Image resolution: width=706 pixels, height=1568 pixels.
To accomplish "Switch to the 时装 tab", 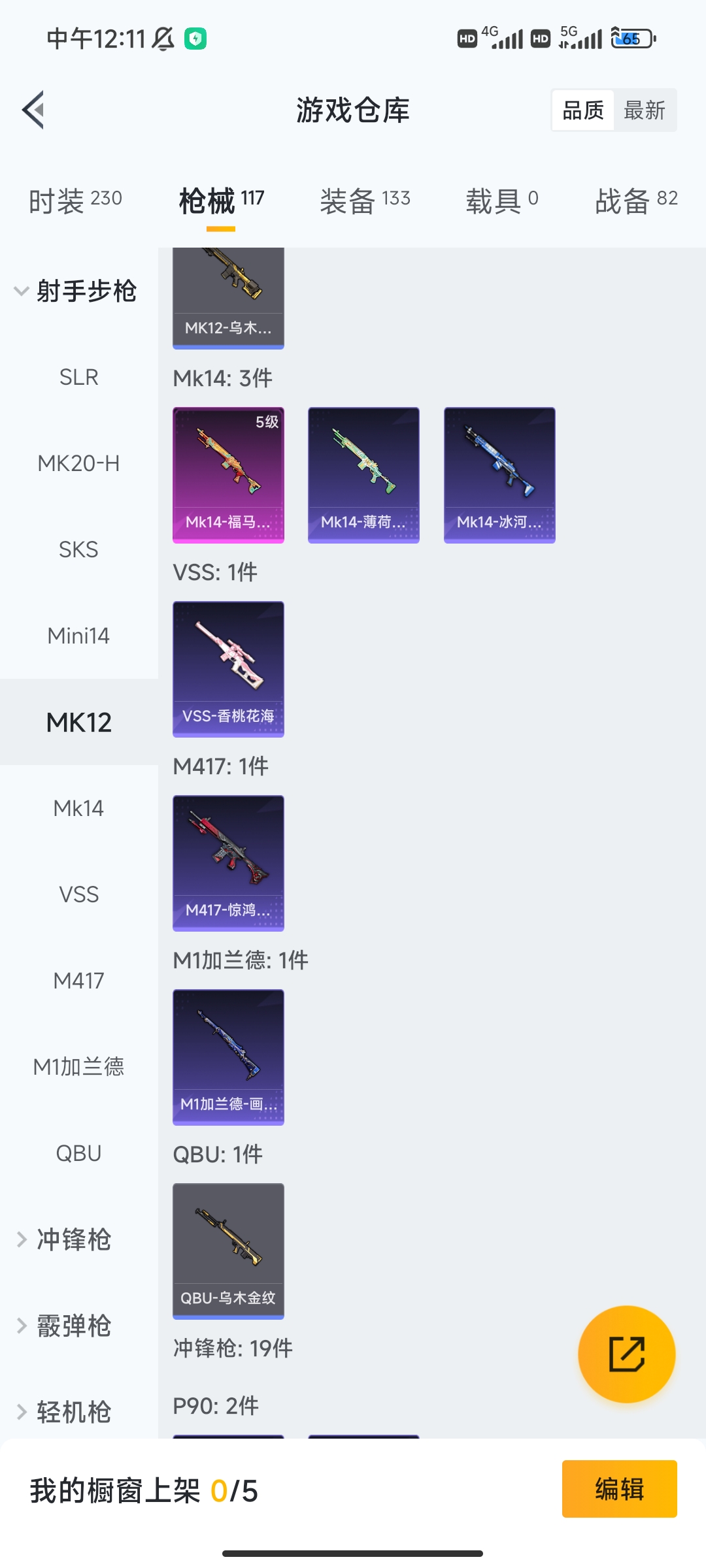I will pyautogui.click(x=75, y=200).
